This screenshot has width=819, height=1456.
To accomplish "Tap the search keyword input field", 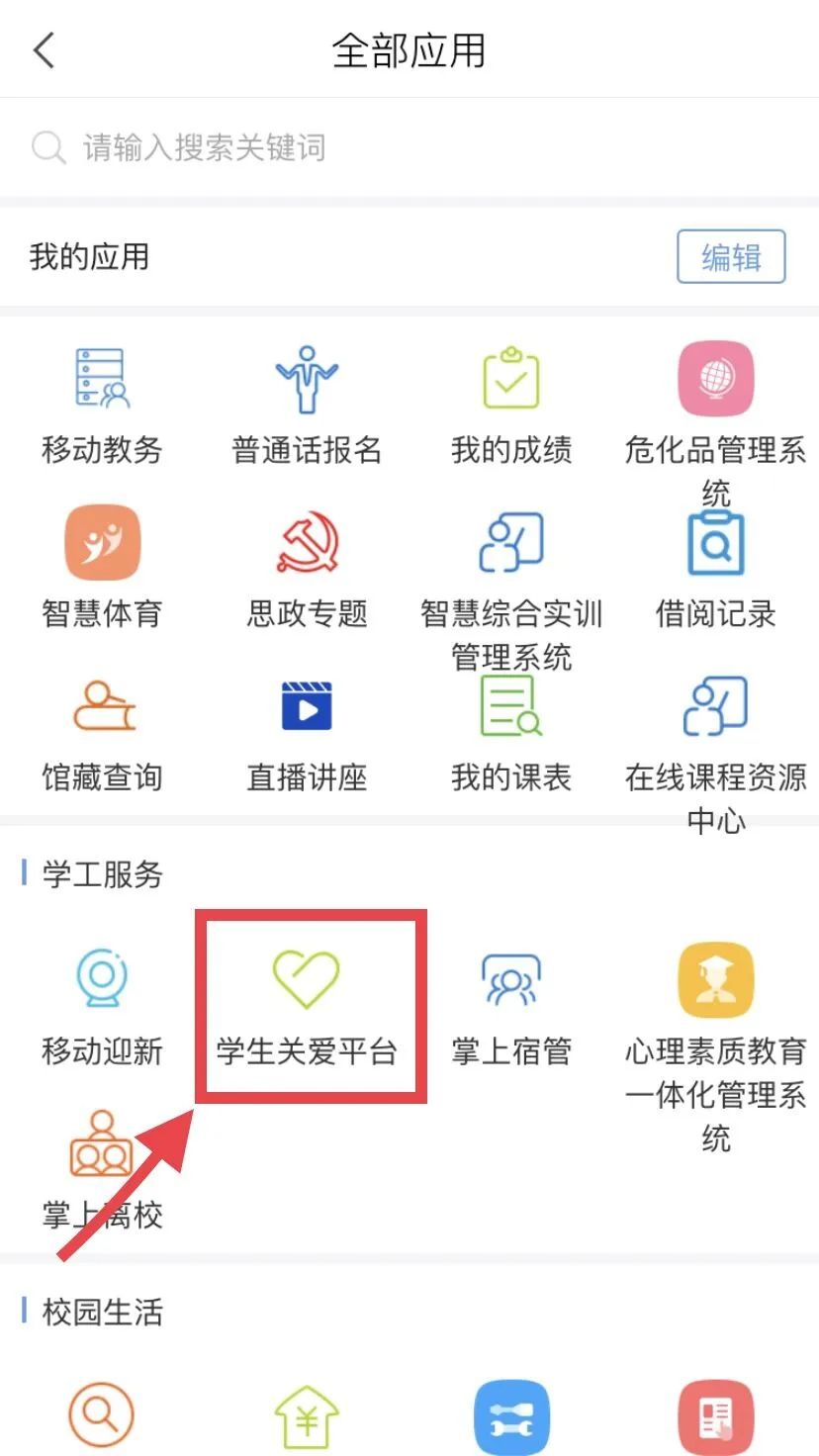I will (x=409, y=148).
